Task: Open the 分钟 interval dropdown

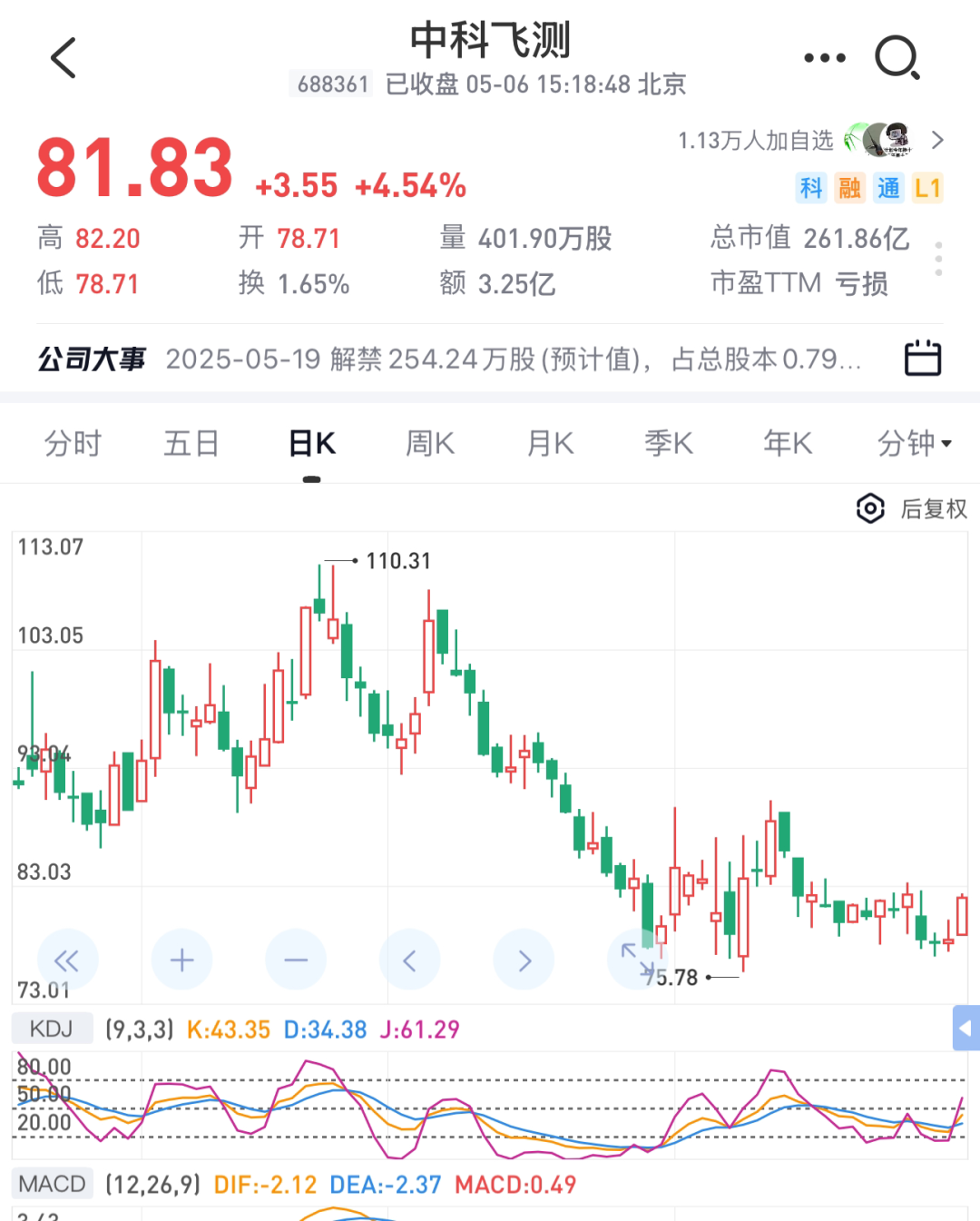Action: [914, 444]
